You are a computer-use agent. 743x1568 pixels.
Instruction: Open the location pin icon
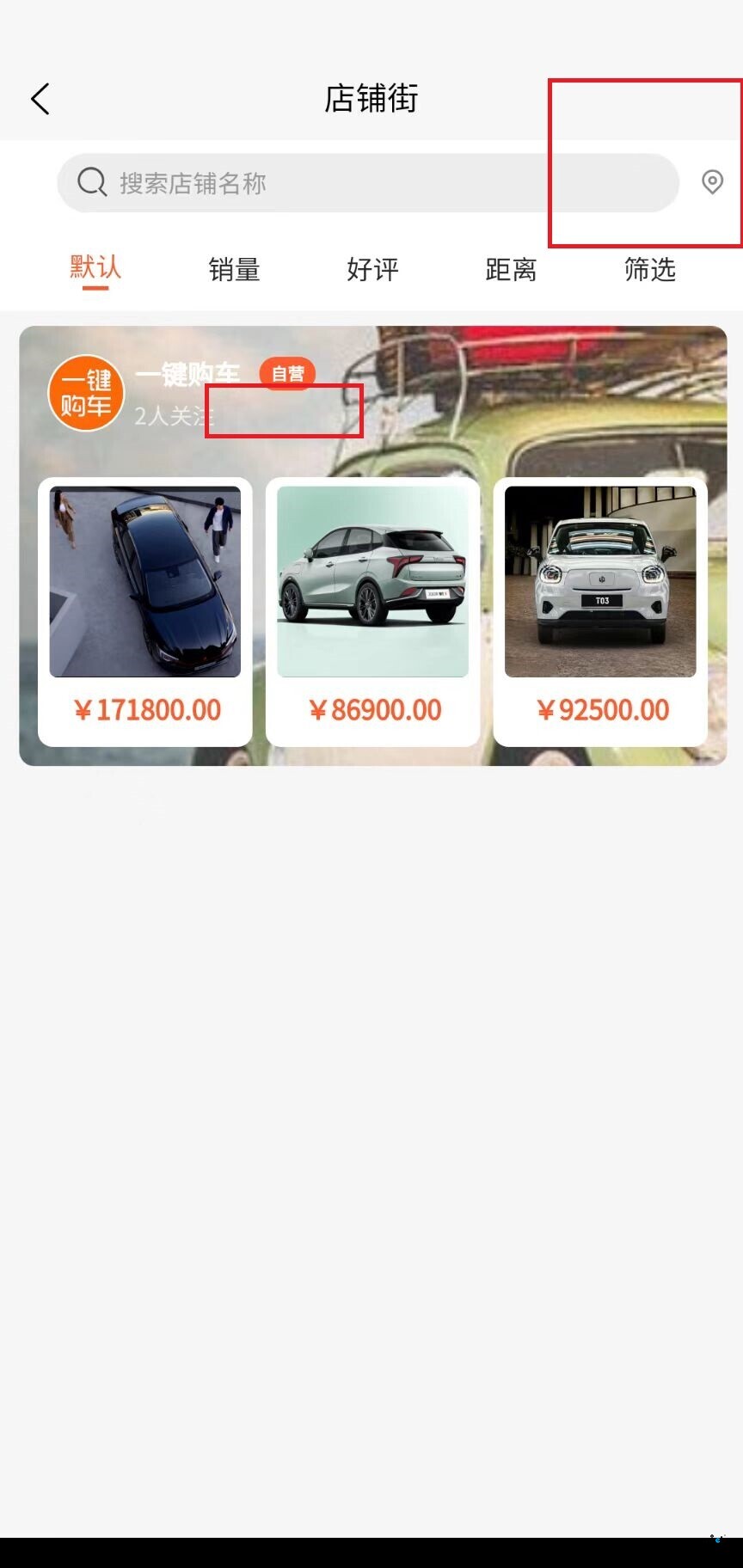(x=712, y=182)
